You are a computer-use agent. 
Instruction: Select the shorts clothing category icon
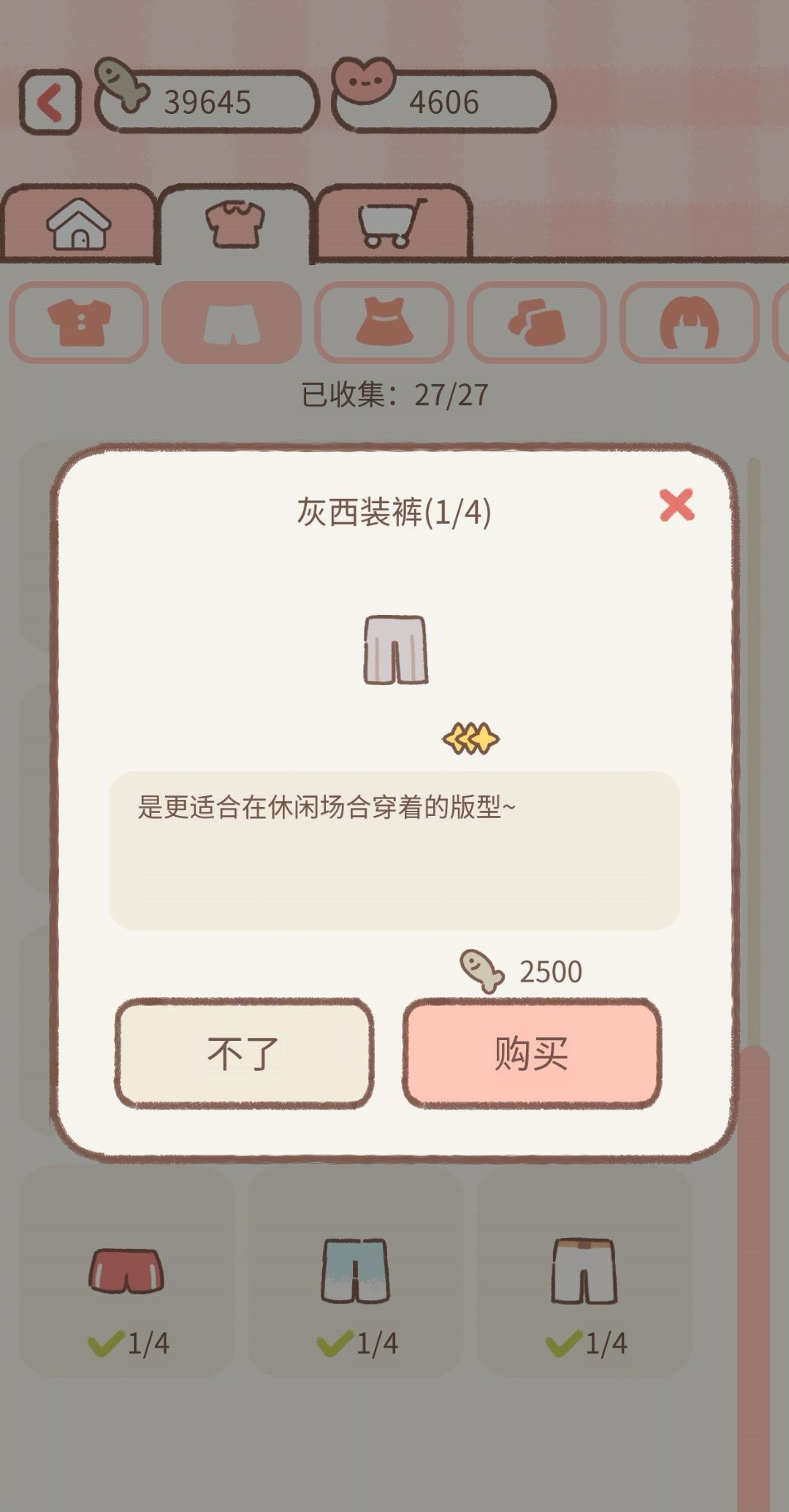232,321
